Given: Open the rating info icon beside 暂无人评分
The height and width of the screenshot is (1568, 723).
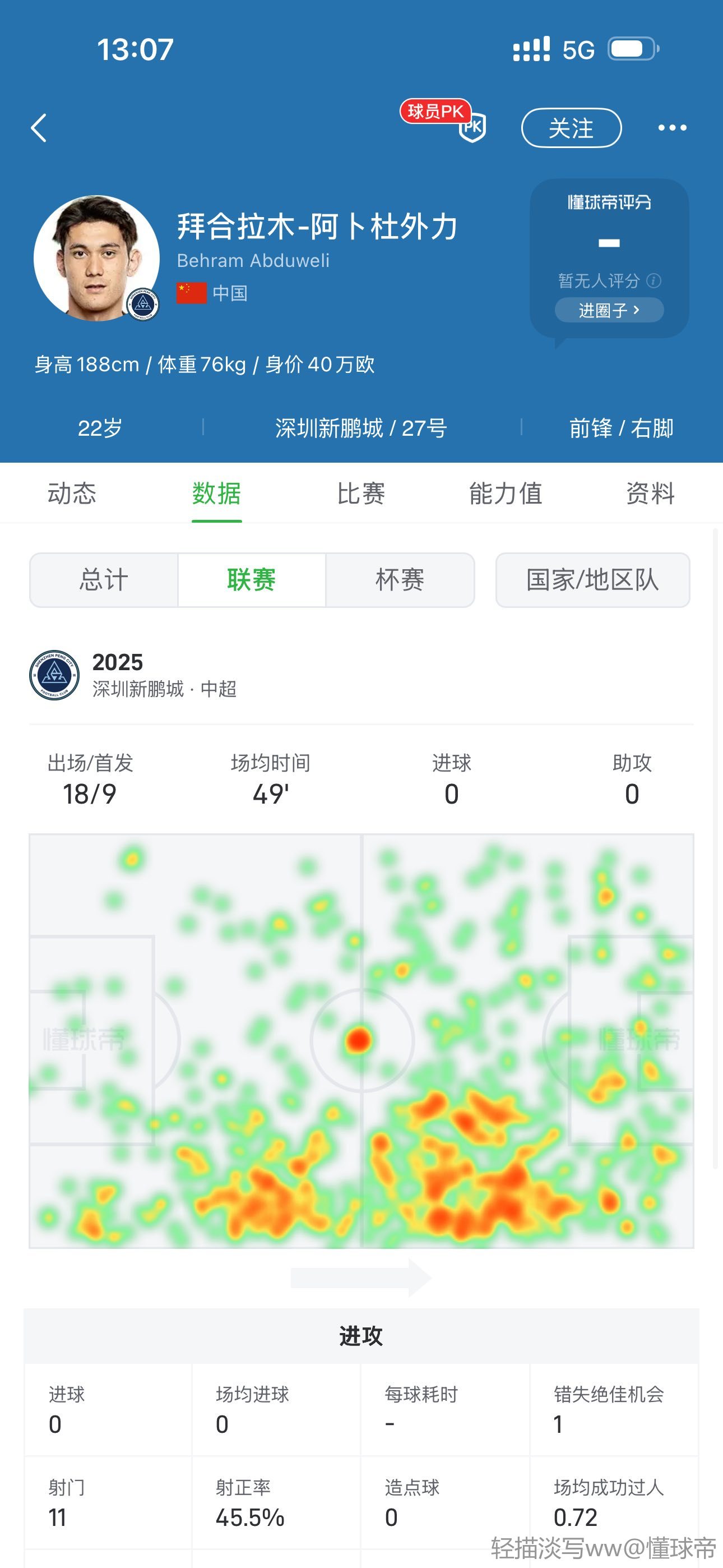Looking at the screenshot, I should click(x=654, y=280).
